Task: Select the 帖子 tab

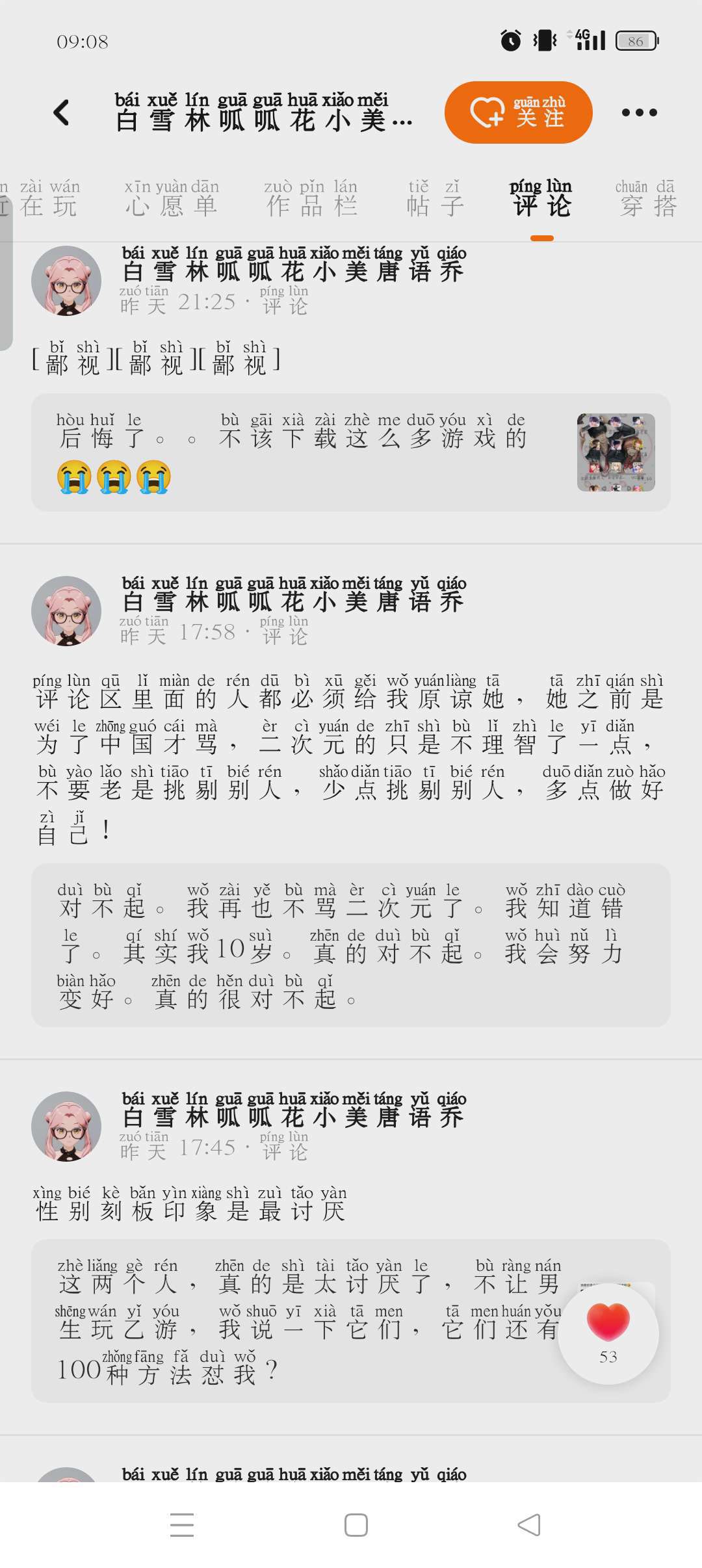Action: click(x=434, y=199)
